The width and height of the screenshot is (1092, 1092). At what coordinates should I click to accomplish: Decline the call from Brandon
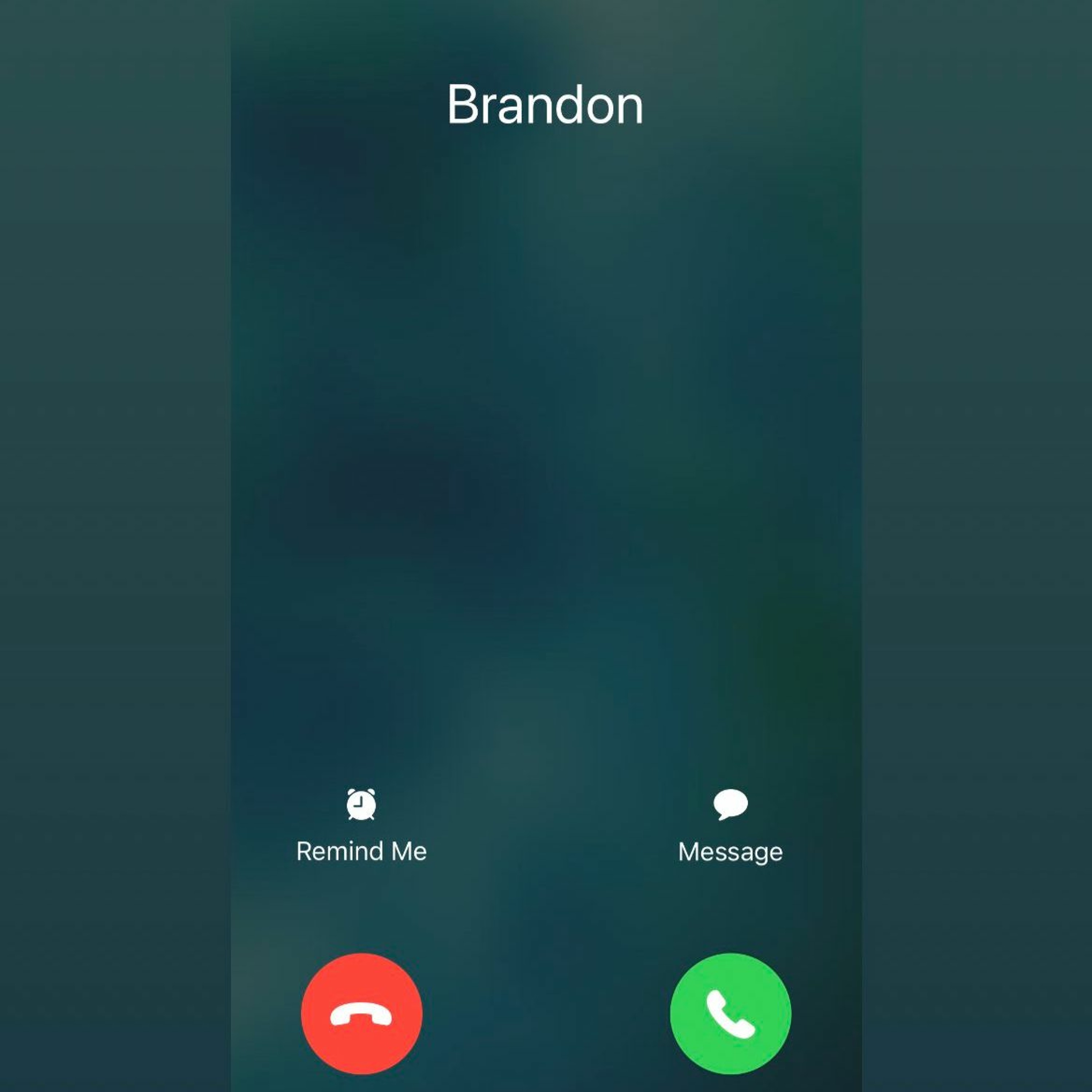361,1013
